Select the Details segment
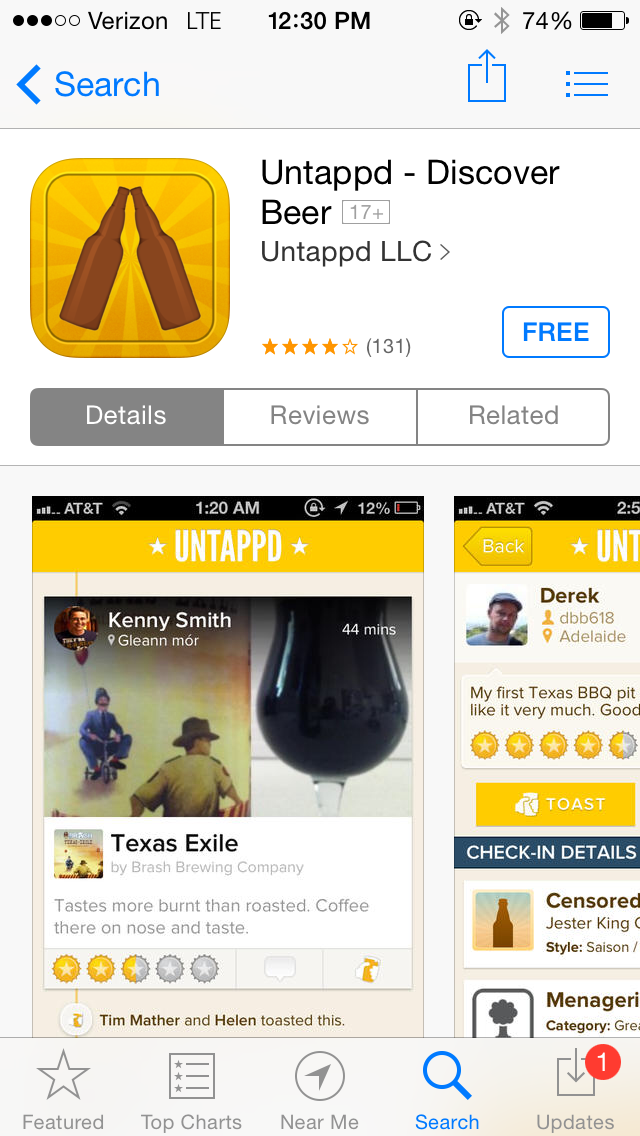This screenshot has height=1136, width=640. click(126, 417)
